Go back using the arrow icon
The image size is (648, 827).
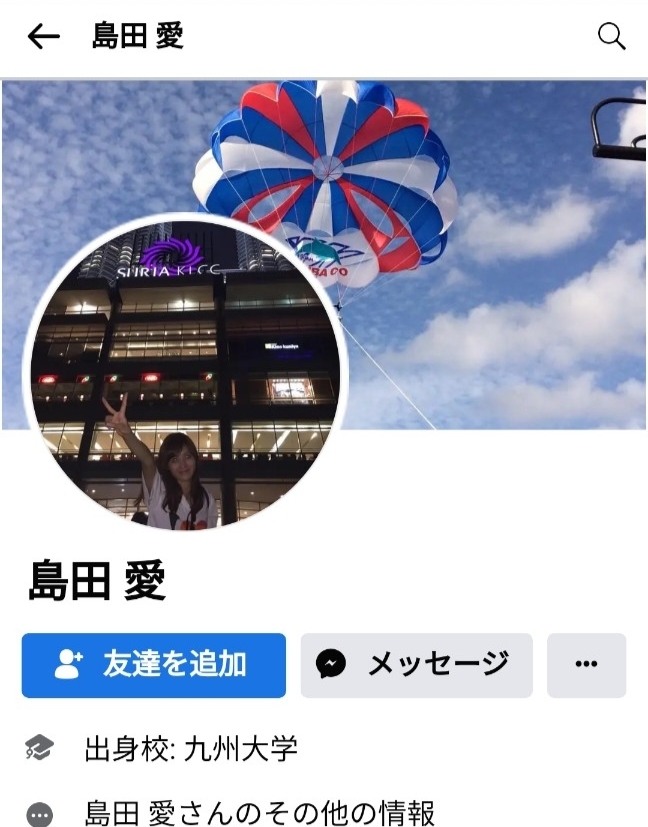click(43, 38)
